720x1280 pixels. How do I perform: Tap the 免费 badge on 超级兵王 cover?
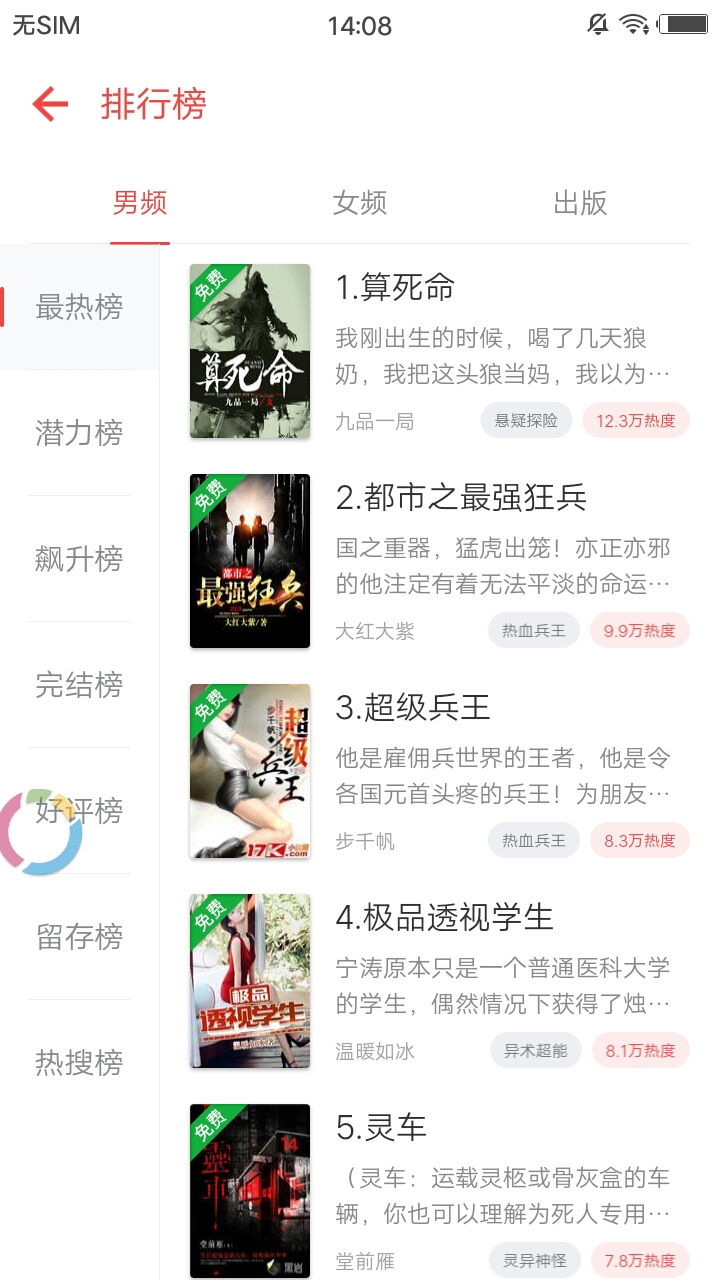pyautogui.click(x=209, y=704)
